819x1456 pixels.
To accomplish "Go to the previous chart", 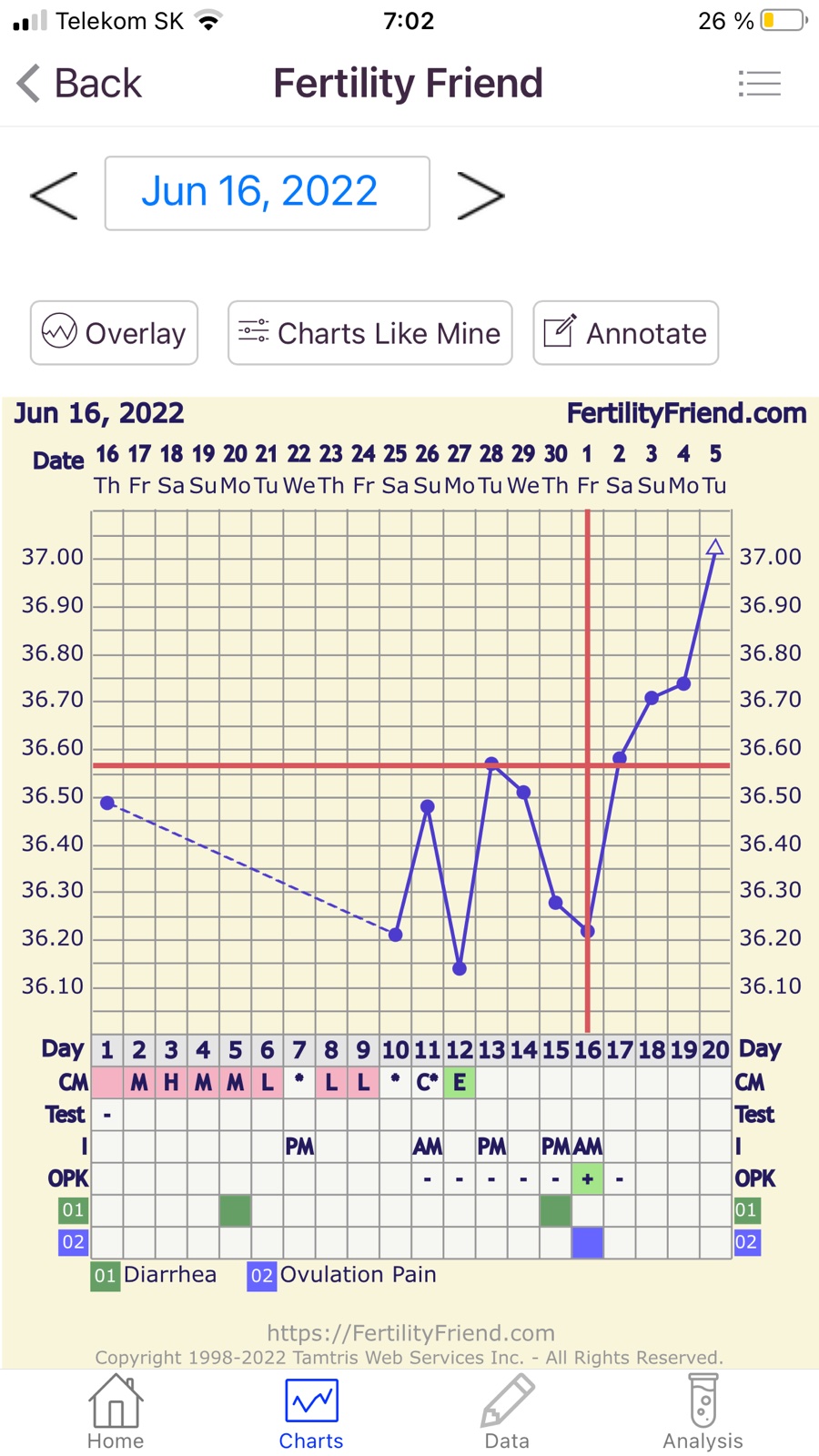I will (55, 195).
